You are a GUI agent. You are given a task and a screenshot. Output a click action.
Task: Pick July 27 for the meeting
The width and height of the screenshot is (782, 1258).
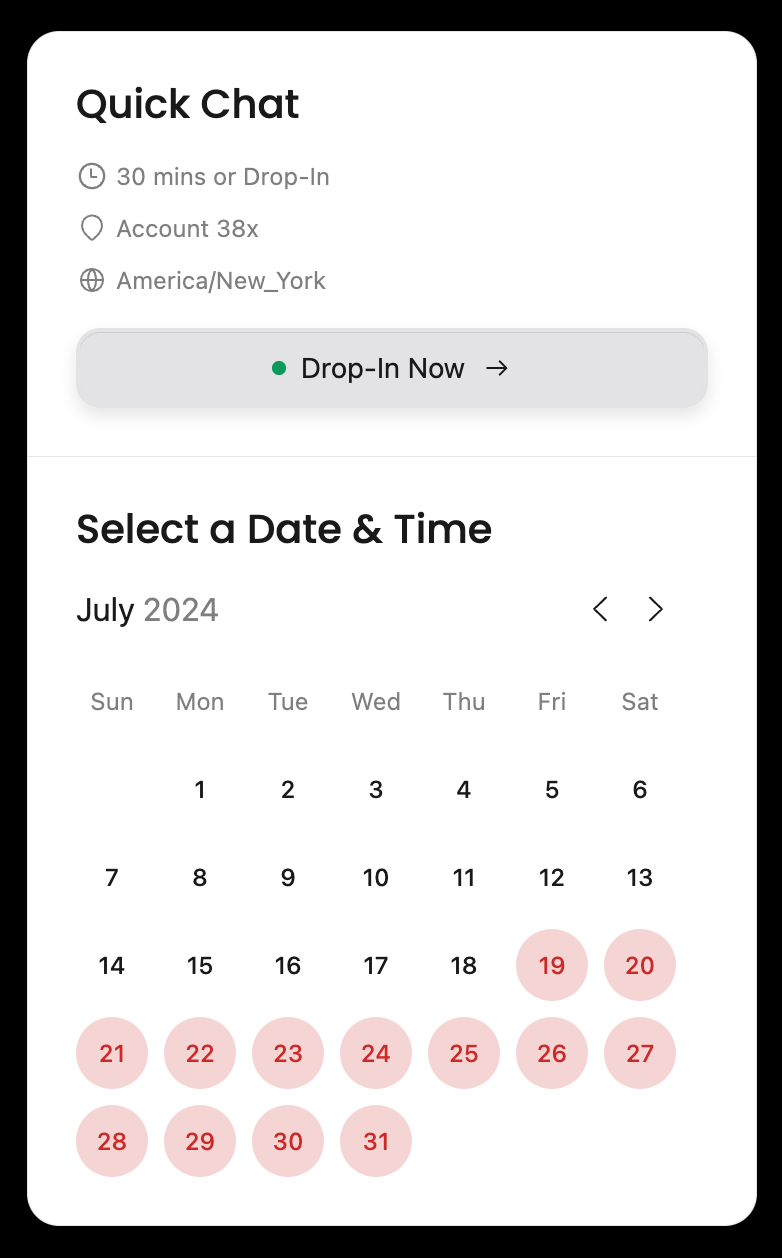tap(640, 1053)
